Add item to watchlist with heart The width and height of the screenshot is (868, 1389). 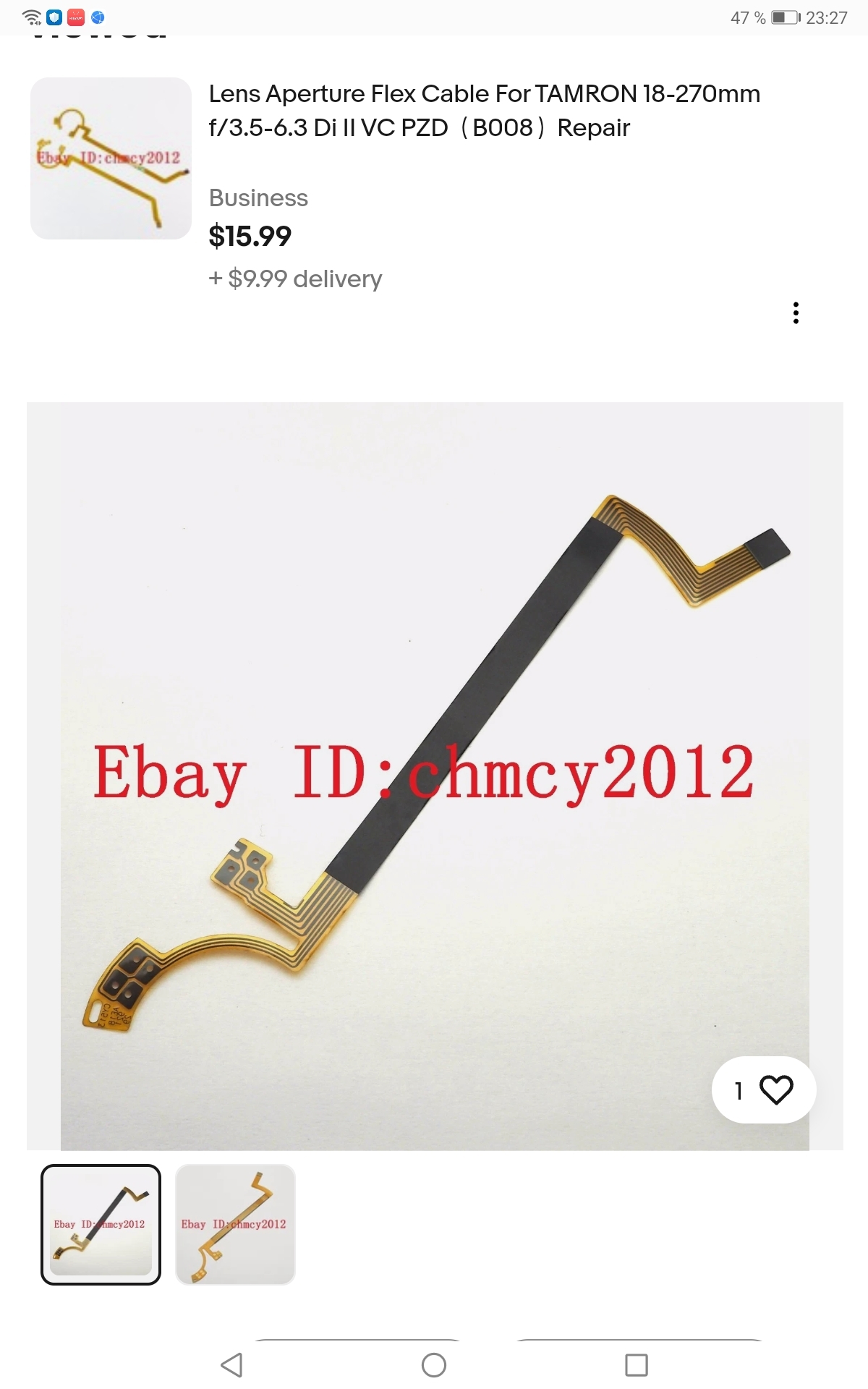pyautogui.click(x=775, y=1089)
